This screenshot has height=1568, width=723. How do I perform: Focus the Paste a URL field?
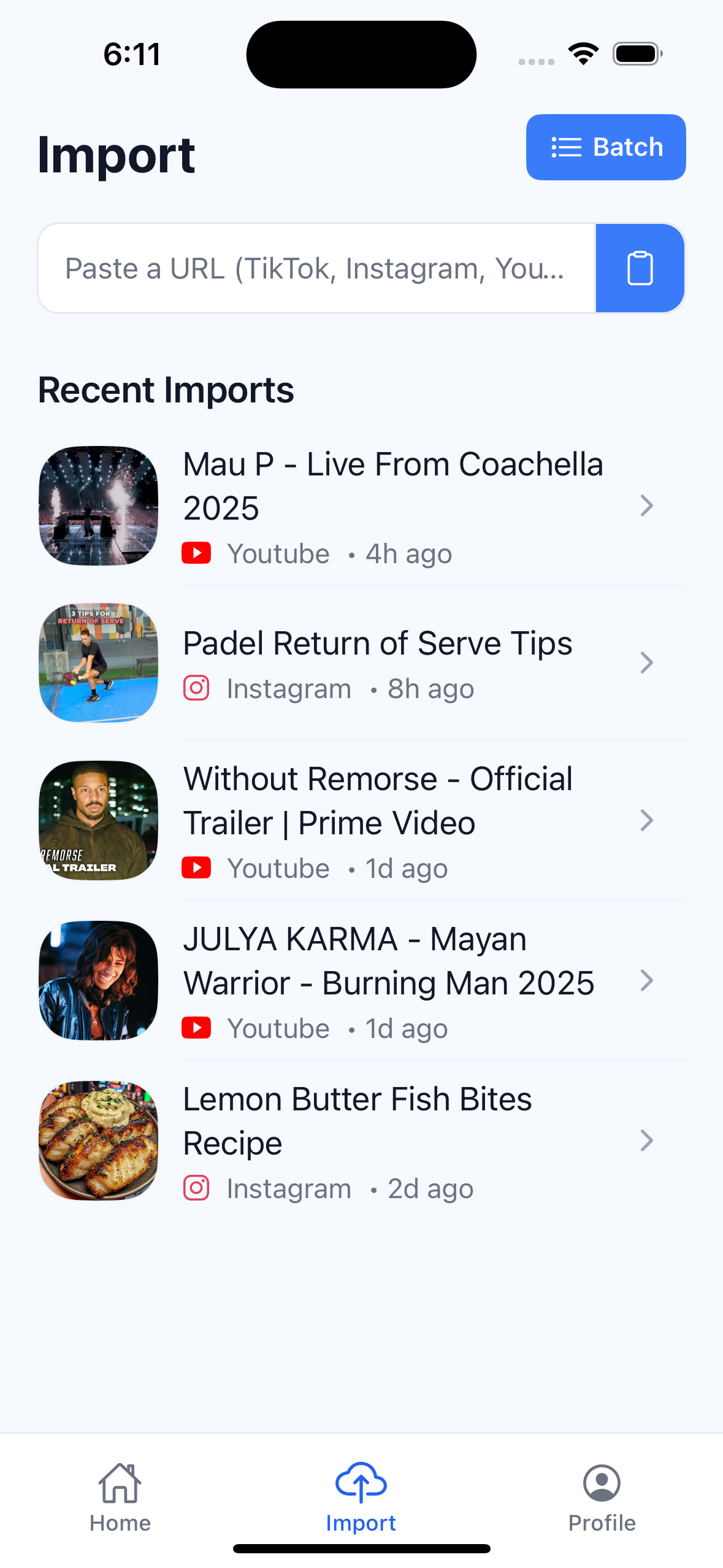pos(316,268)
